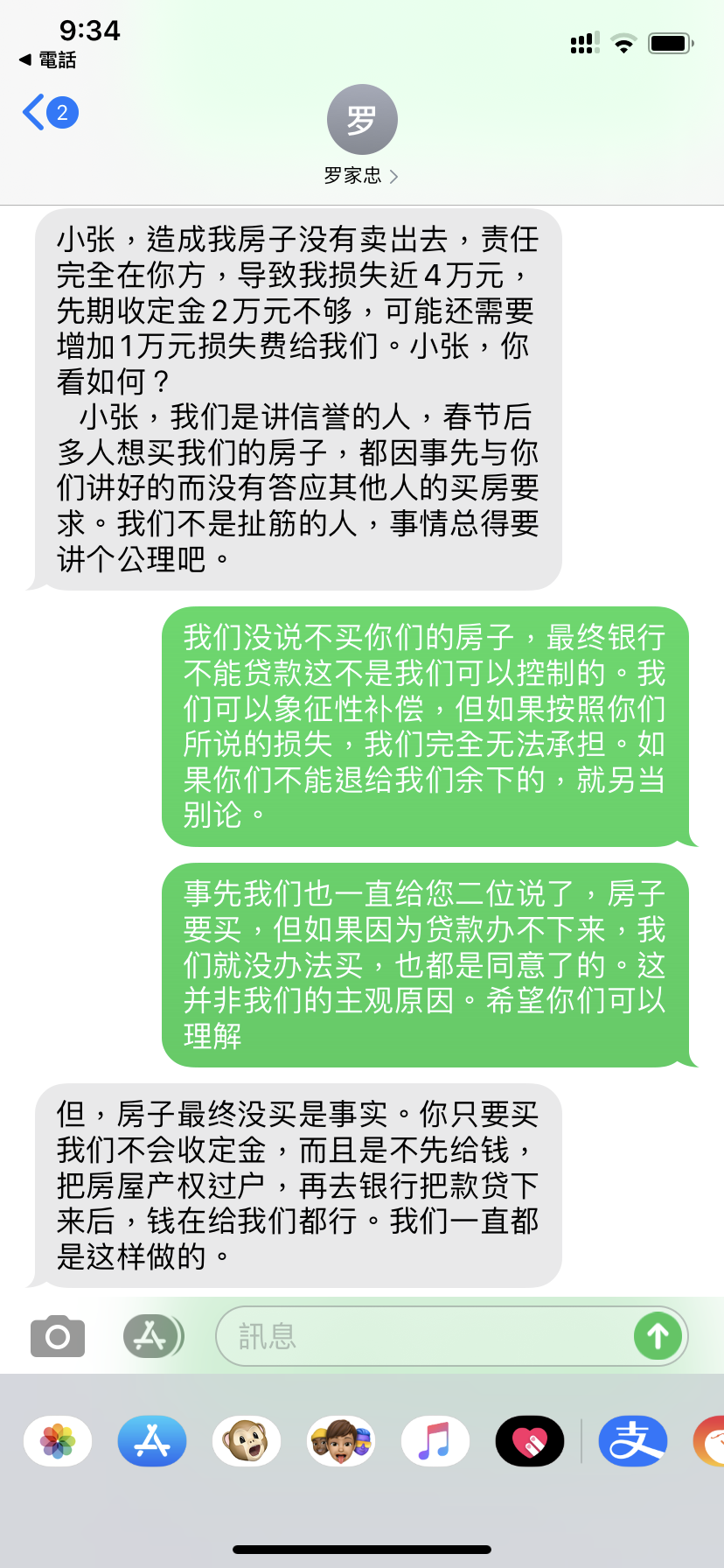Open the camera to attach a photo
724x1568 pixels.
(58, 1336)
